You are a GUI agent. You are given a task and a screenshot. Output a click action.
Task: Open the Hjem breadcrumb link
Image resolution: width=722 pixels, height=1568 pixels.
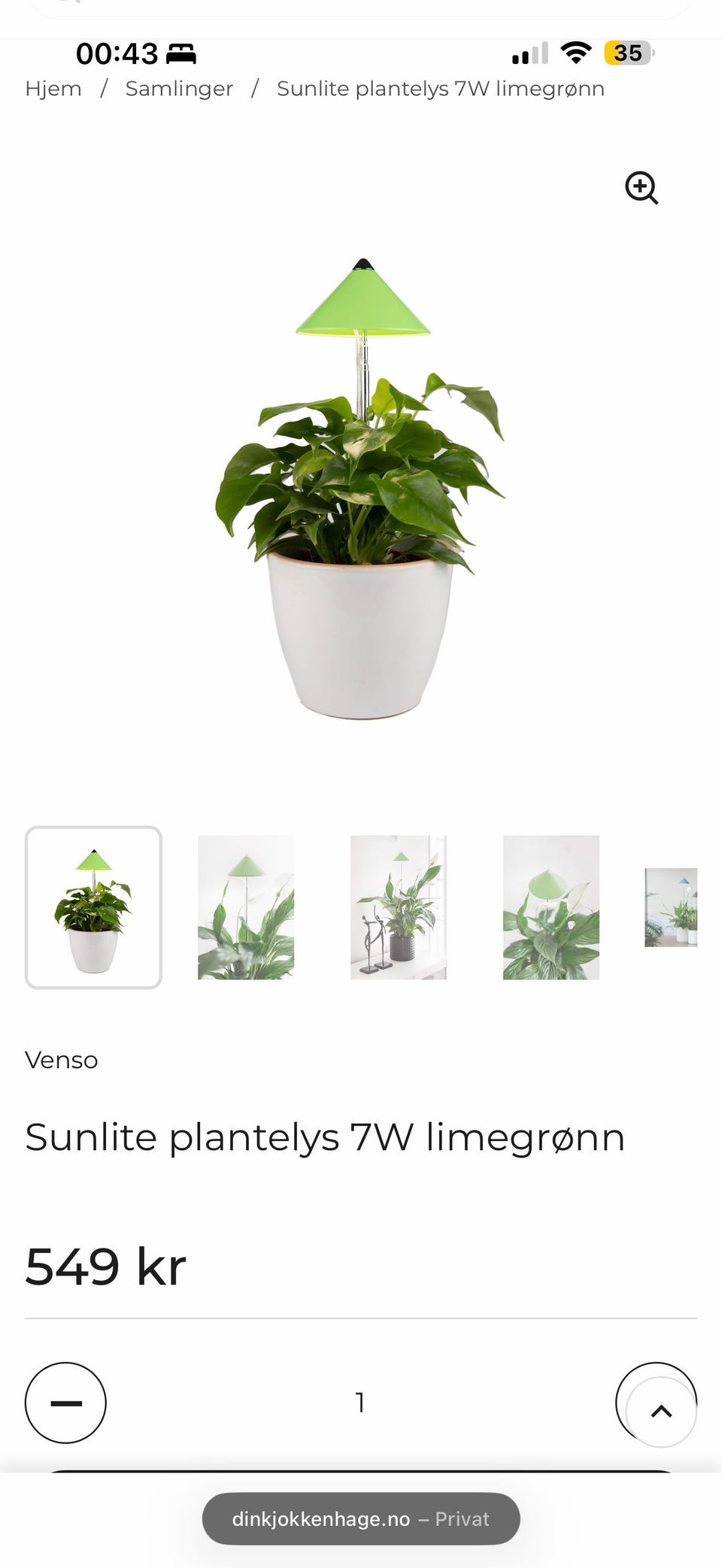53,89
